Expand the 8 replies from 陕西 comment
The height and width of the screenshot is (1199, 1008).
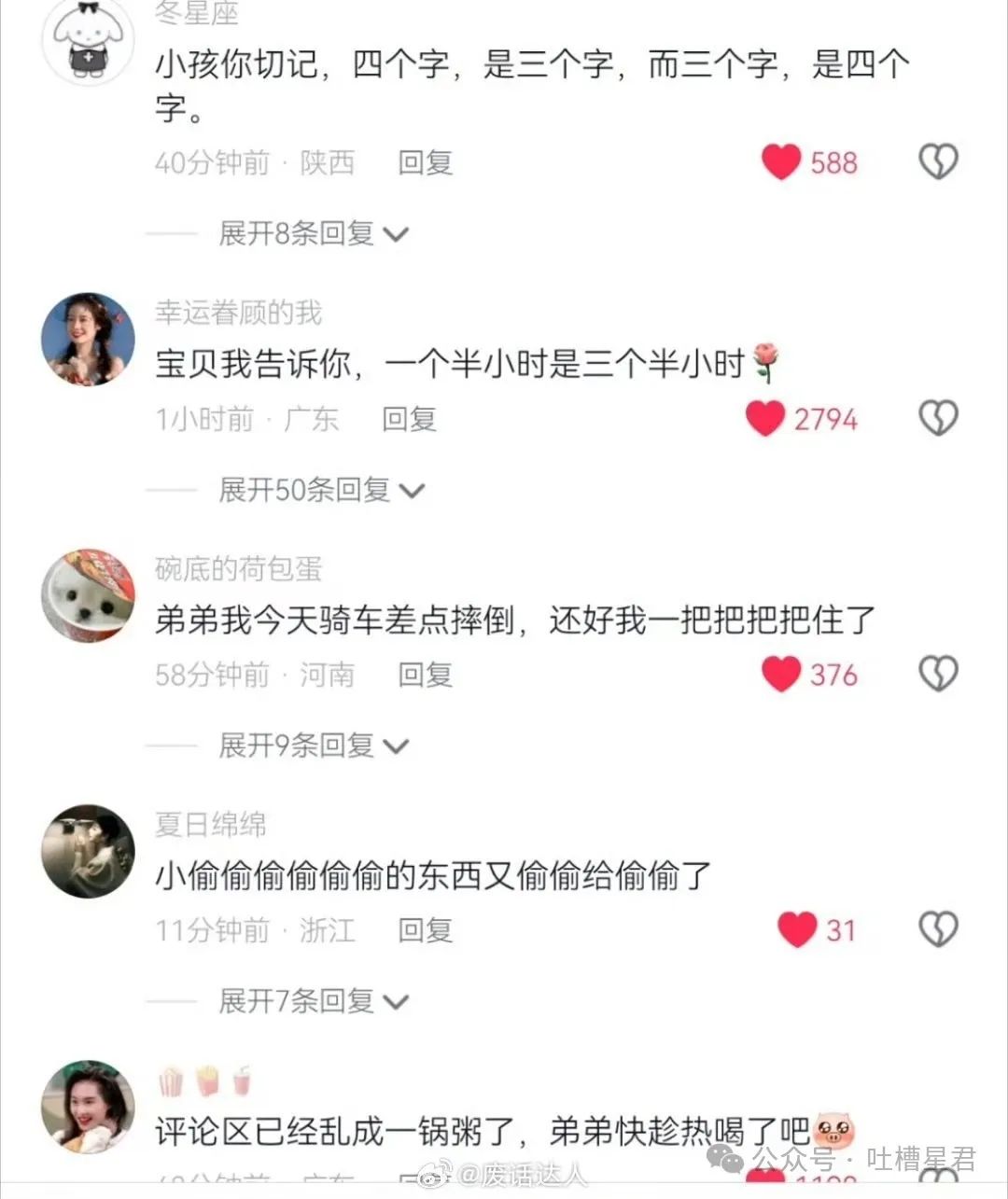pos(313,233)
